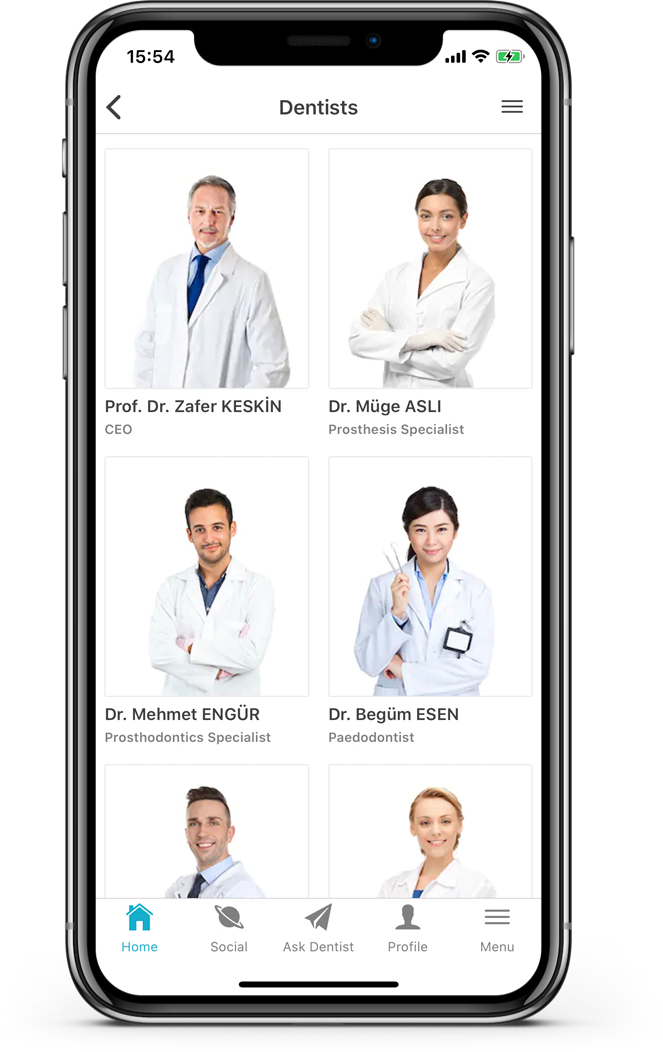Viewport: 663px width, 1052px height.
Task: Go to the Profile tab
Action: (407, 928)
